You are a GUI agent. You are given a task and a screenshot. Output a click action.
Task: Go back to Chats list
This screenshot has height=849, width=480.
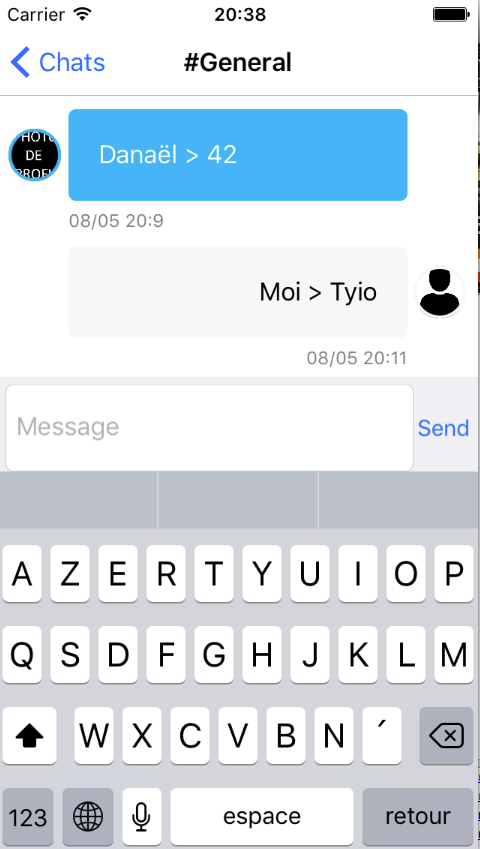tap(57, 62)
